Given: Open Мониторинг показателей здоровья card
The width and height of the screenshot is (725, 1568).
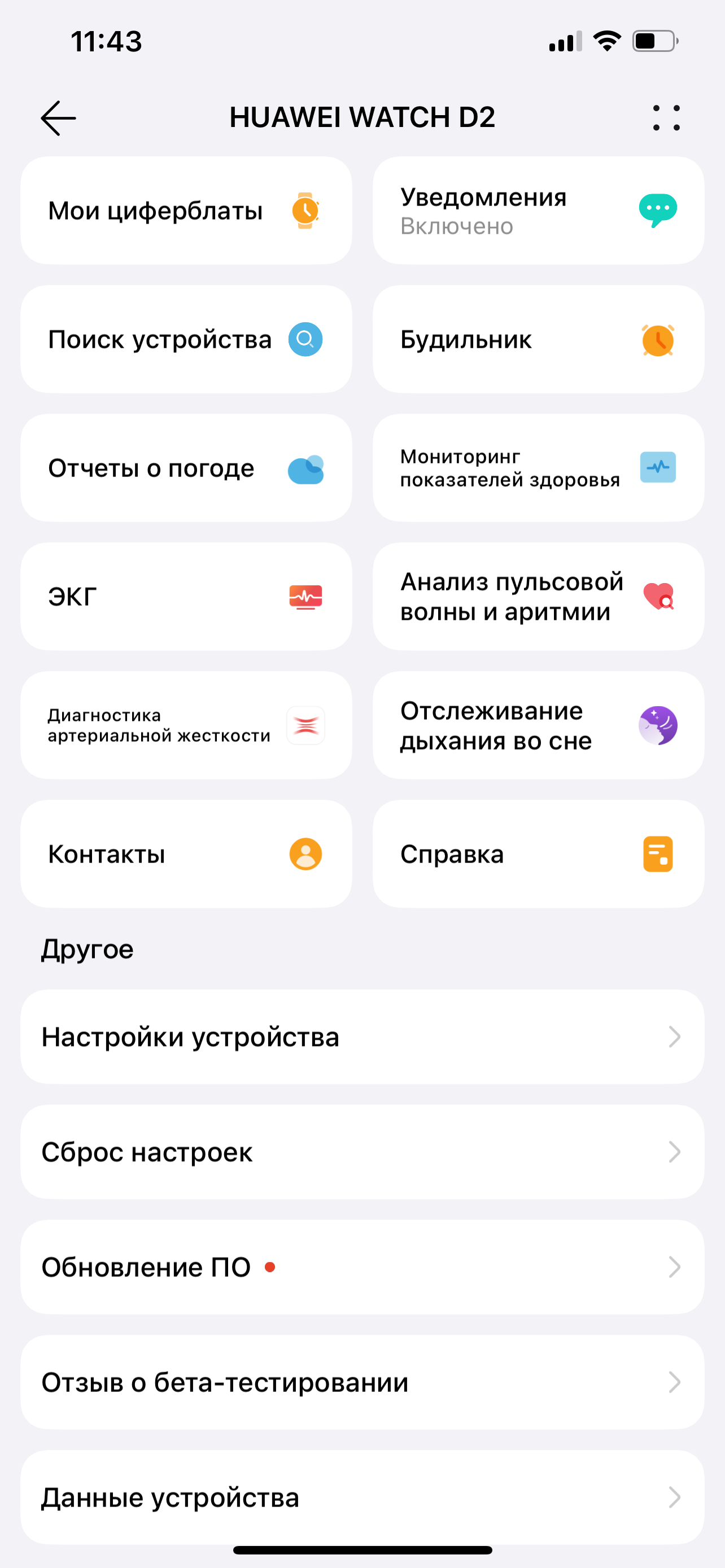Looking at the screenshot, I should click(x=538, y=467).
